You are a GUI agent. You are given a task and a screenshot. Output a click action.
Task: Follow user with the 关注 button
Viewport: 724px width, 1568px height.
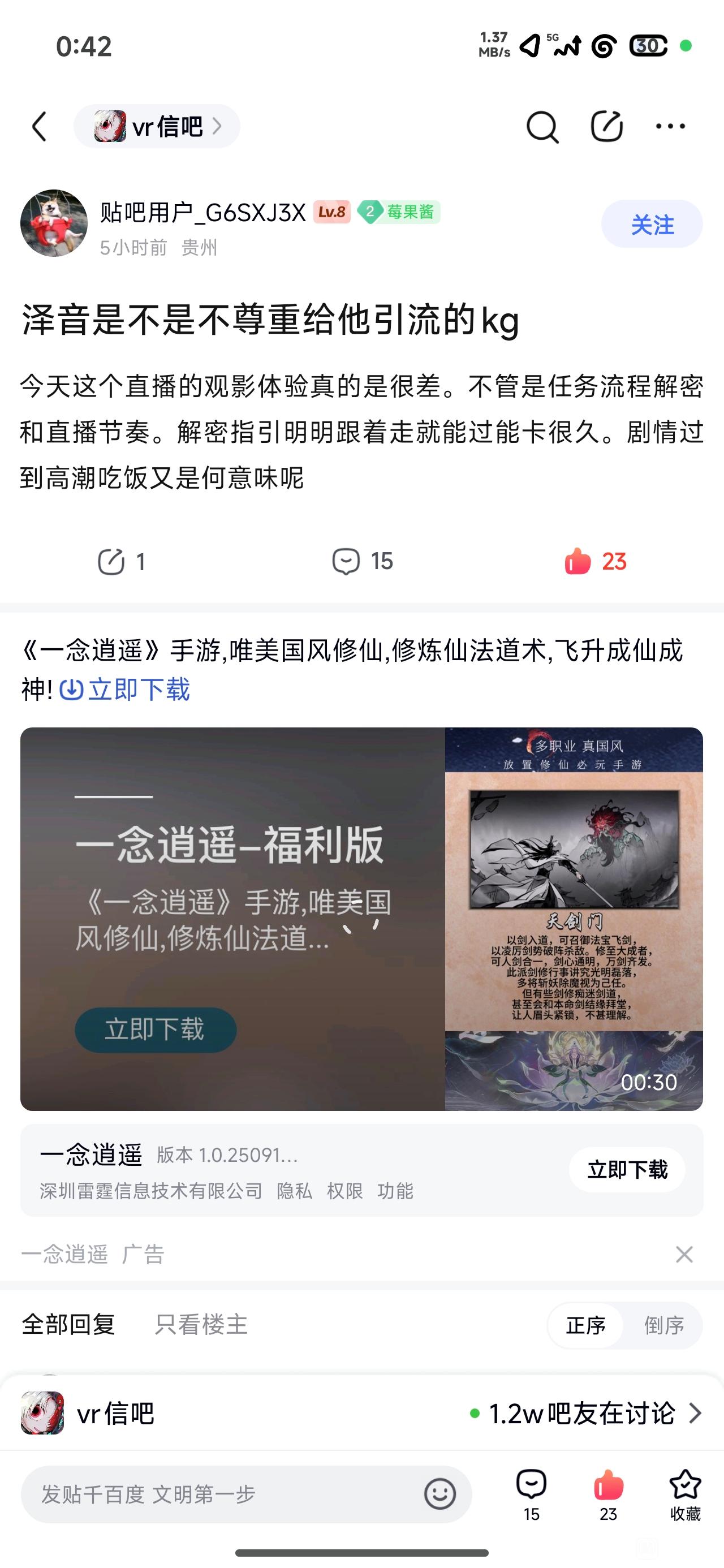pyautogui.click(x=652, y=224)
